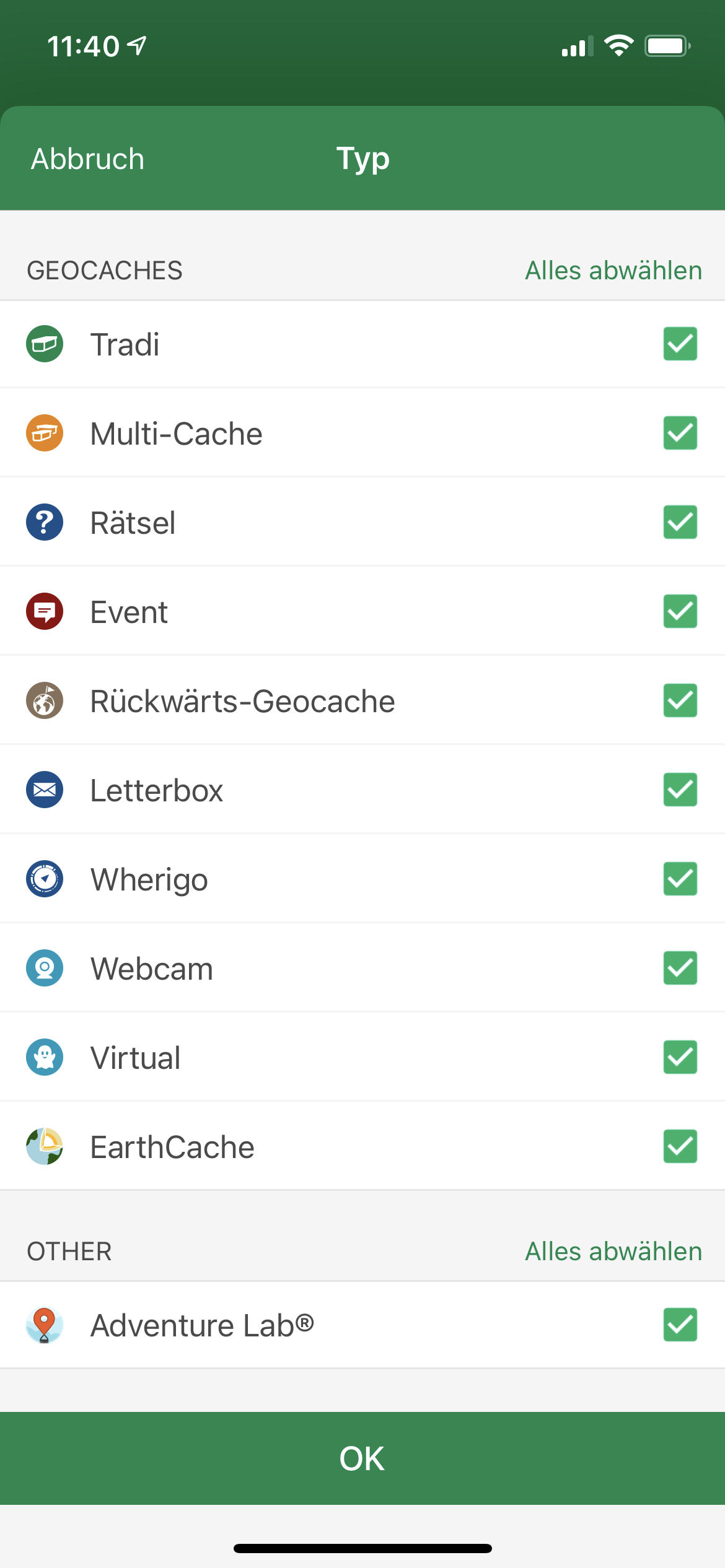Toggle the Multi-Cache checkbox
725x1568 pixels.
[x=680, y=433]
